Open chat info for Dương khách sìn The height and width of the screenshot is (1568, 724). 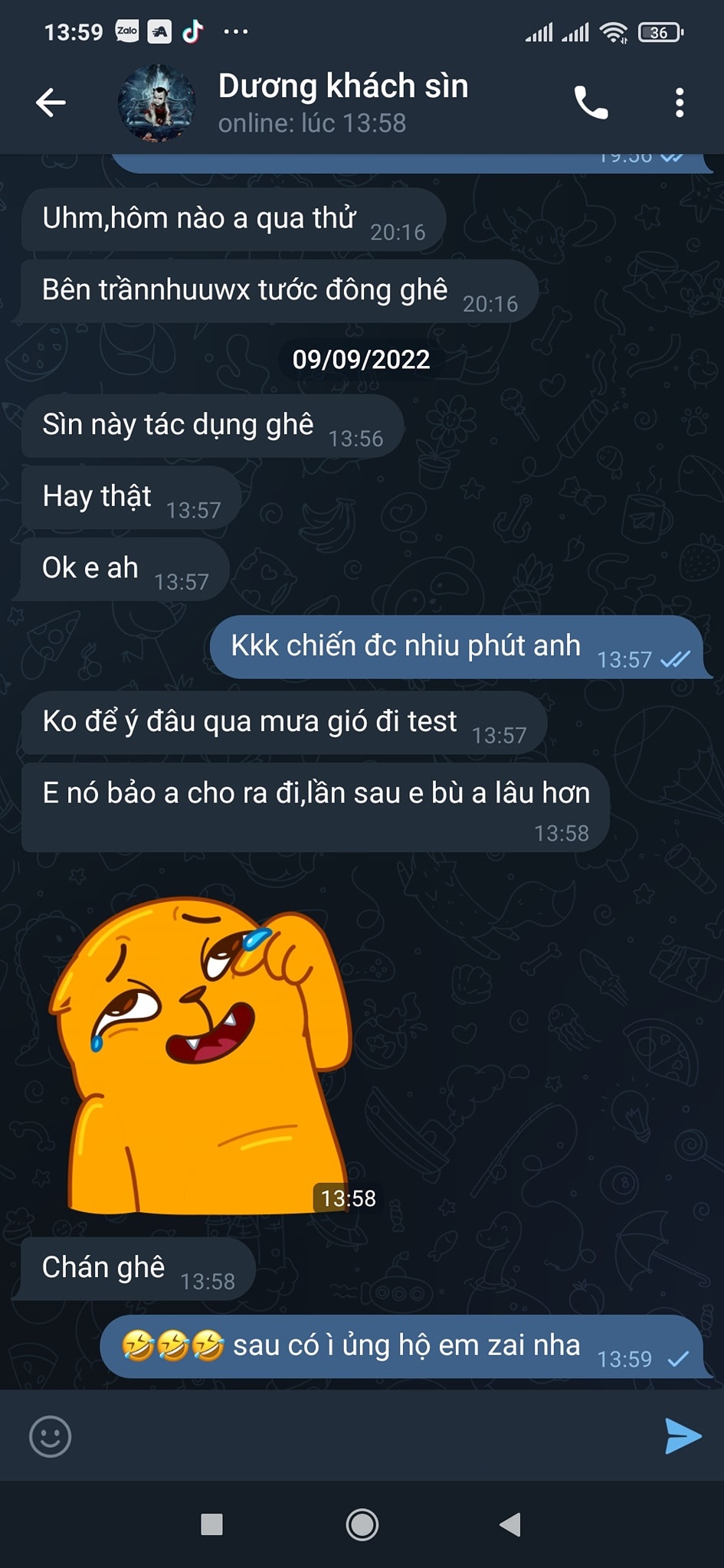coord(342,103)
